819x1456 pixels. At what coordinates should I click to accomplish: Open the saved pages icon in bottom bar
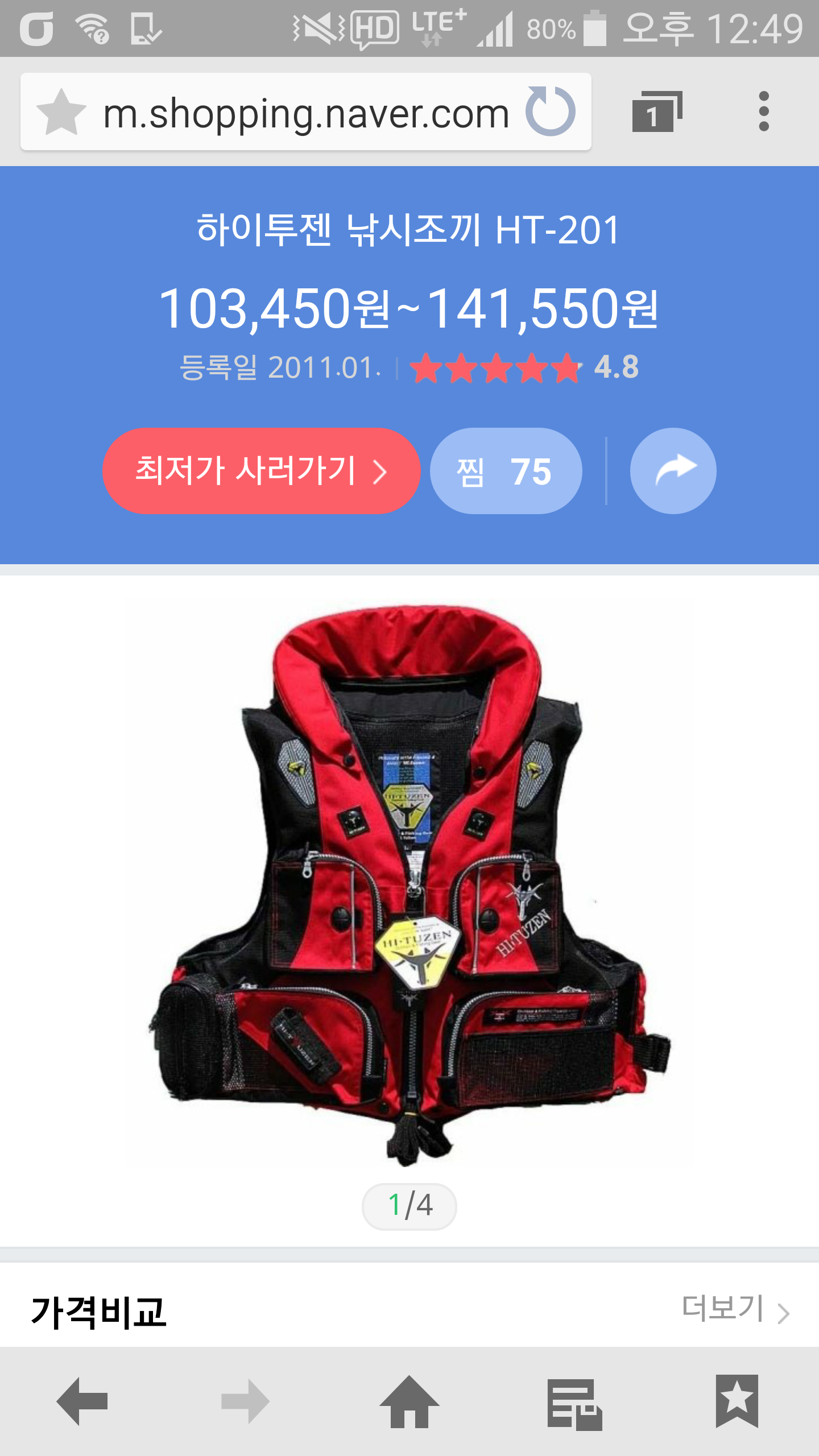tap(574, 1404)
